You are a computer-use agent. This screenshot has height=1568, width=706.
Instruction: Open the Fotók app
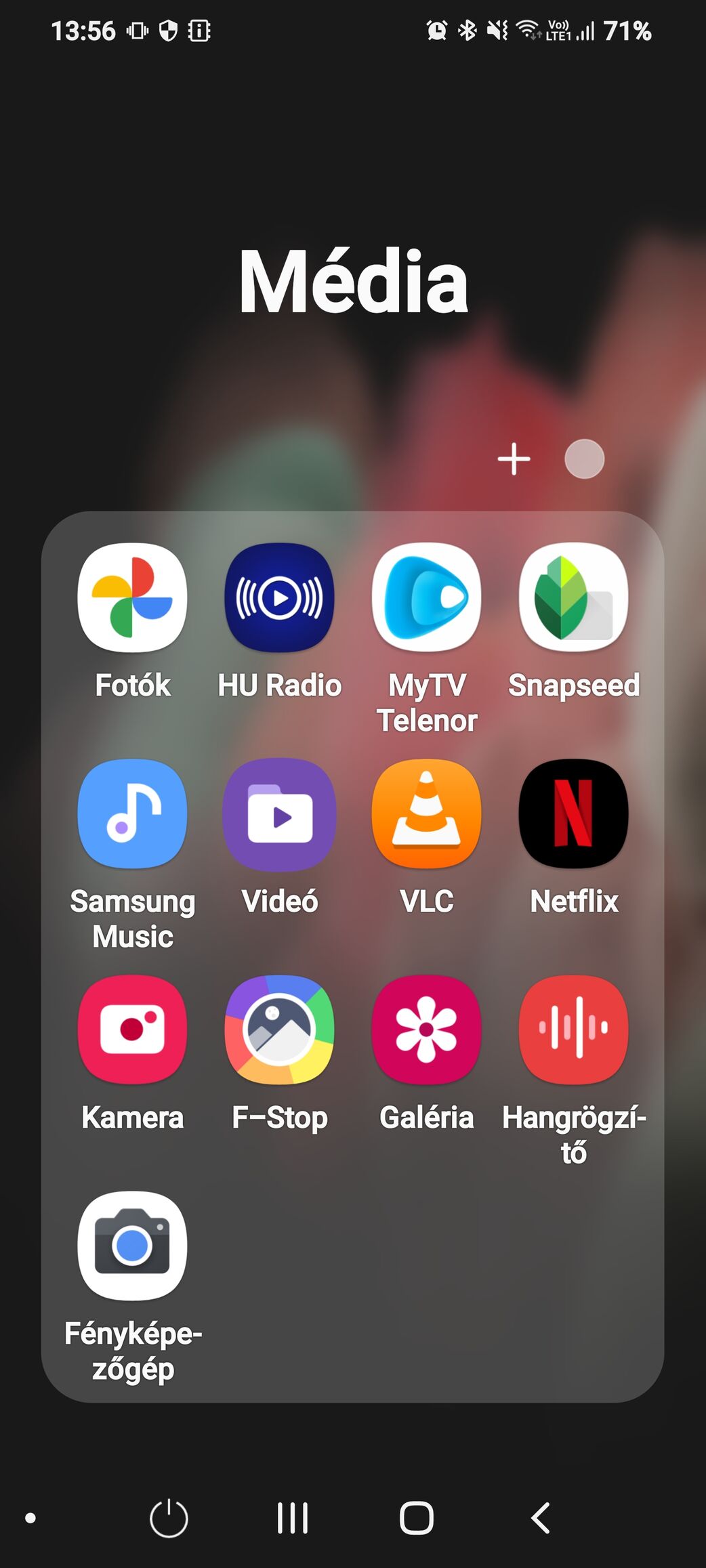coord(132,598)
